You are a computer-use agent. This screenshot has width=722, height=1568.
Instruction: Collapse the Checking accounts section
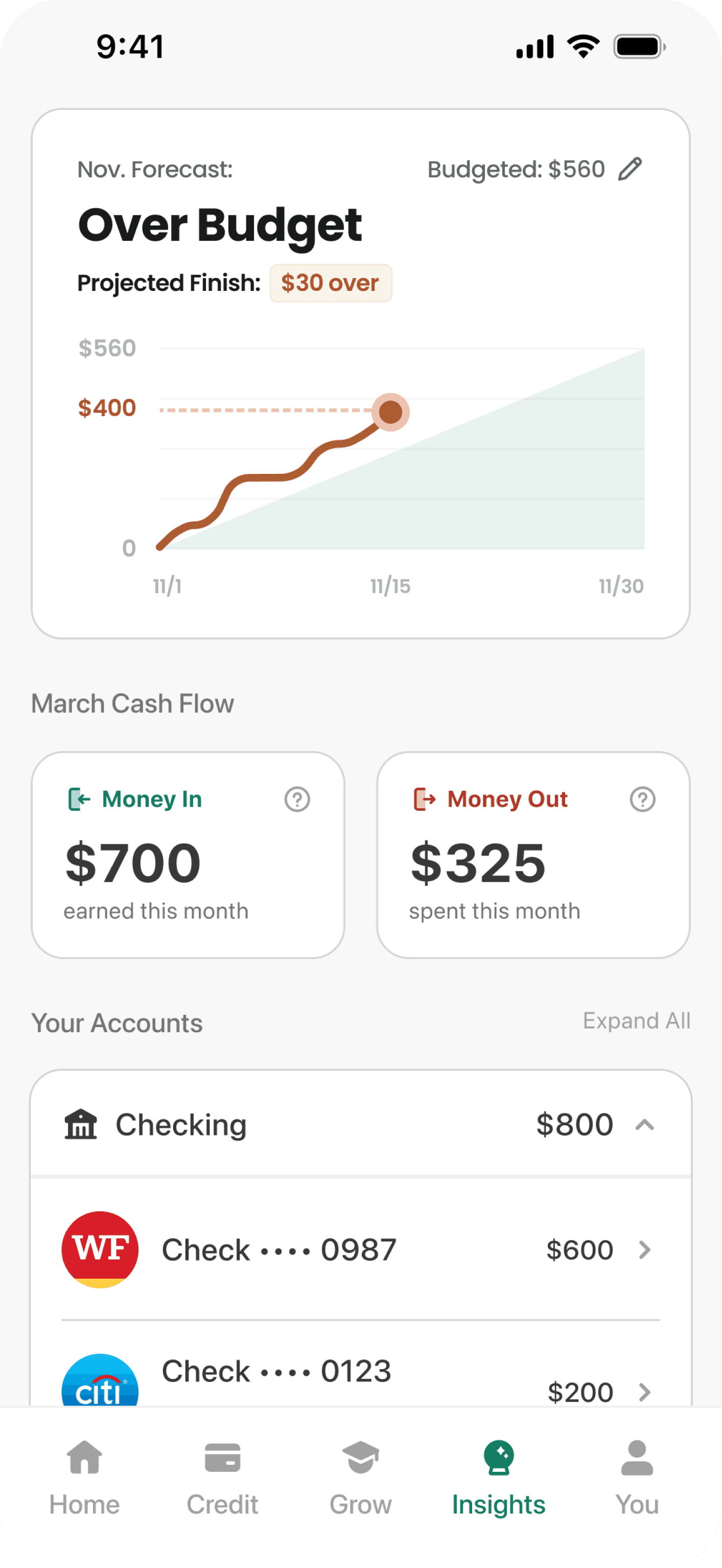click(645, 1125)
